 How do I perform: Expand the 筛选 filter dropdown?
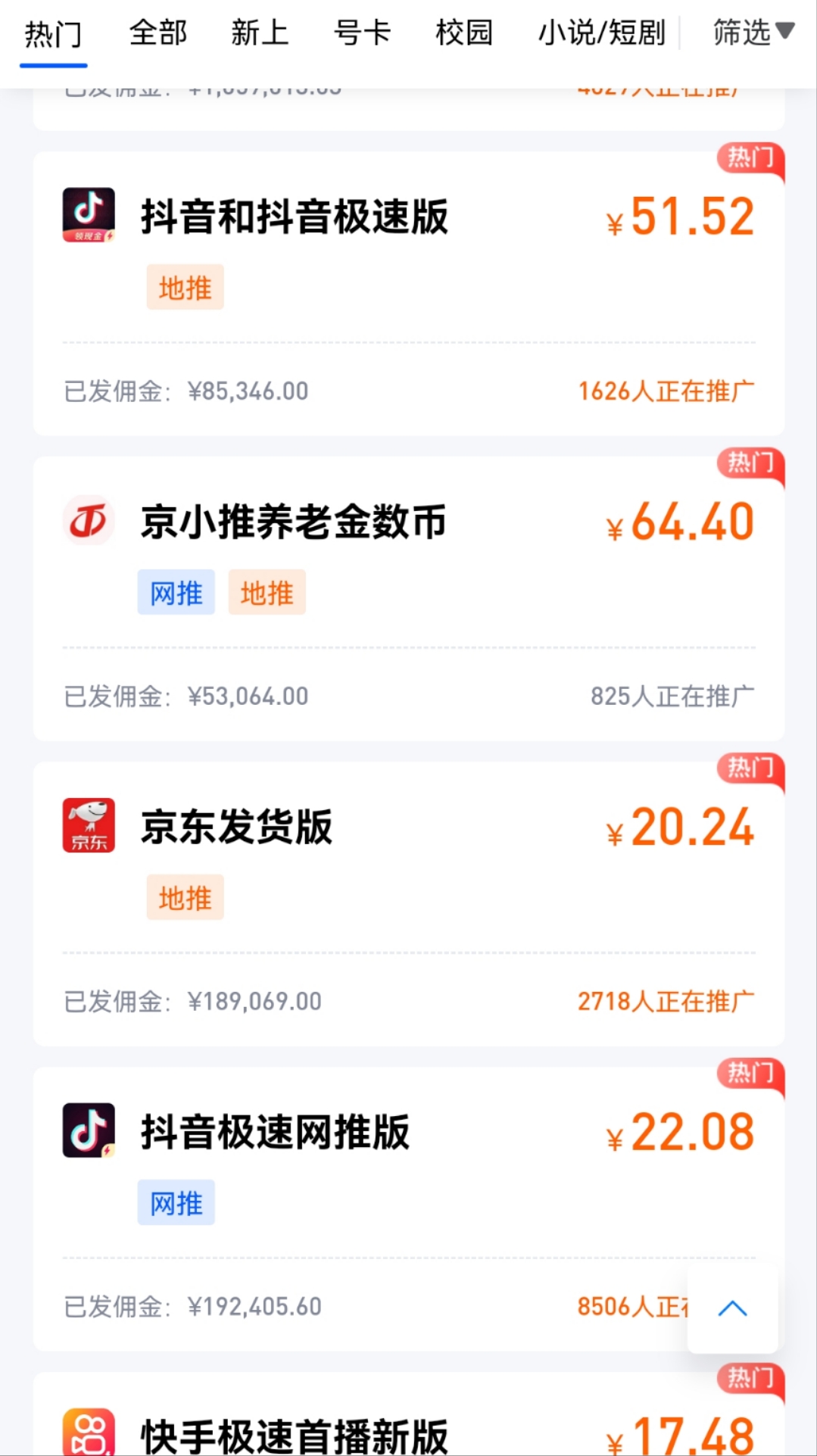click(753, 33)
